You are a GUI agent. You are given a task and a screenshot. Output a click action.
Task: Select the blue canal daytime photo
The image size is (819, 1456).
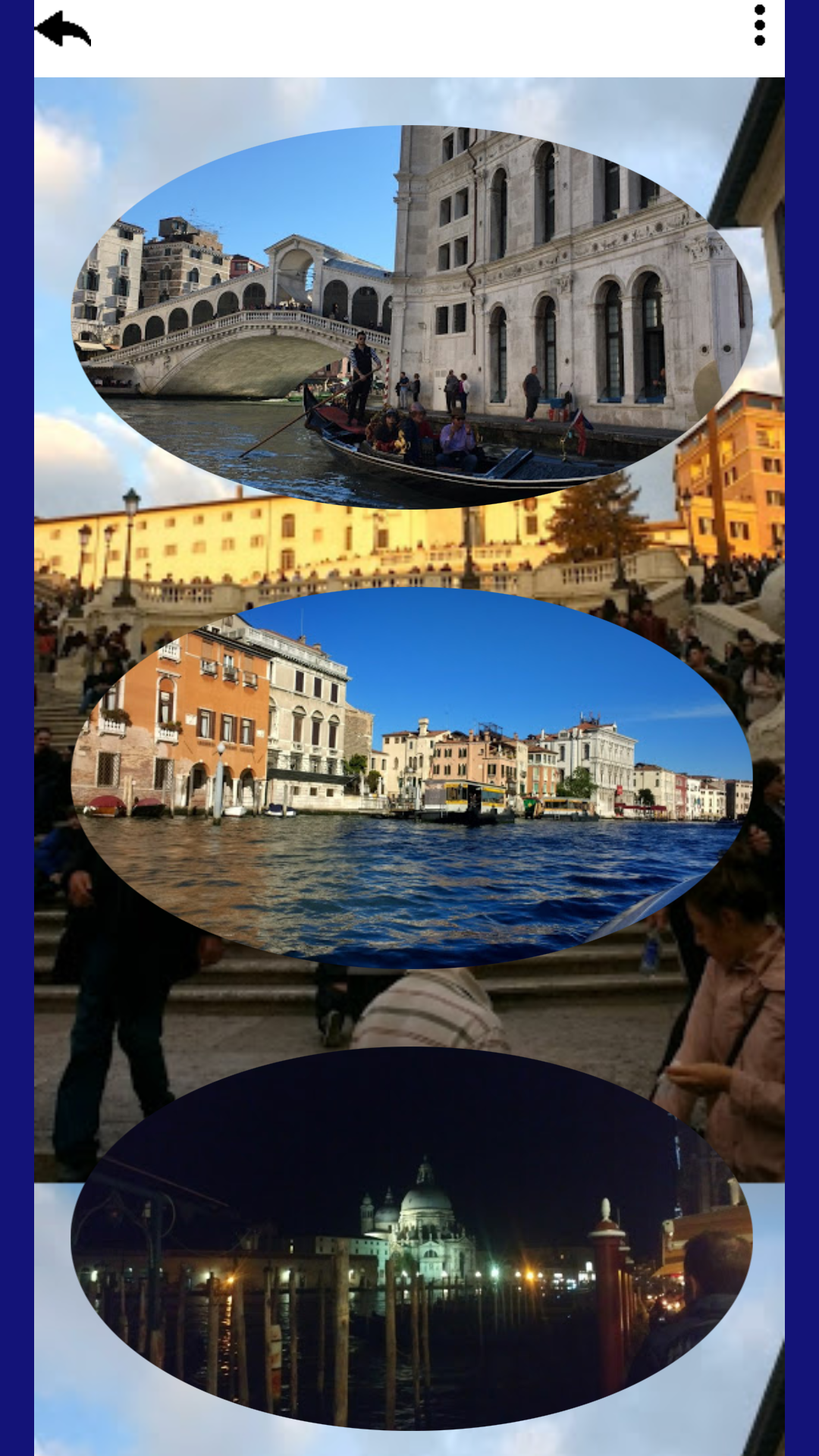point(411,778)
